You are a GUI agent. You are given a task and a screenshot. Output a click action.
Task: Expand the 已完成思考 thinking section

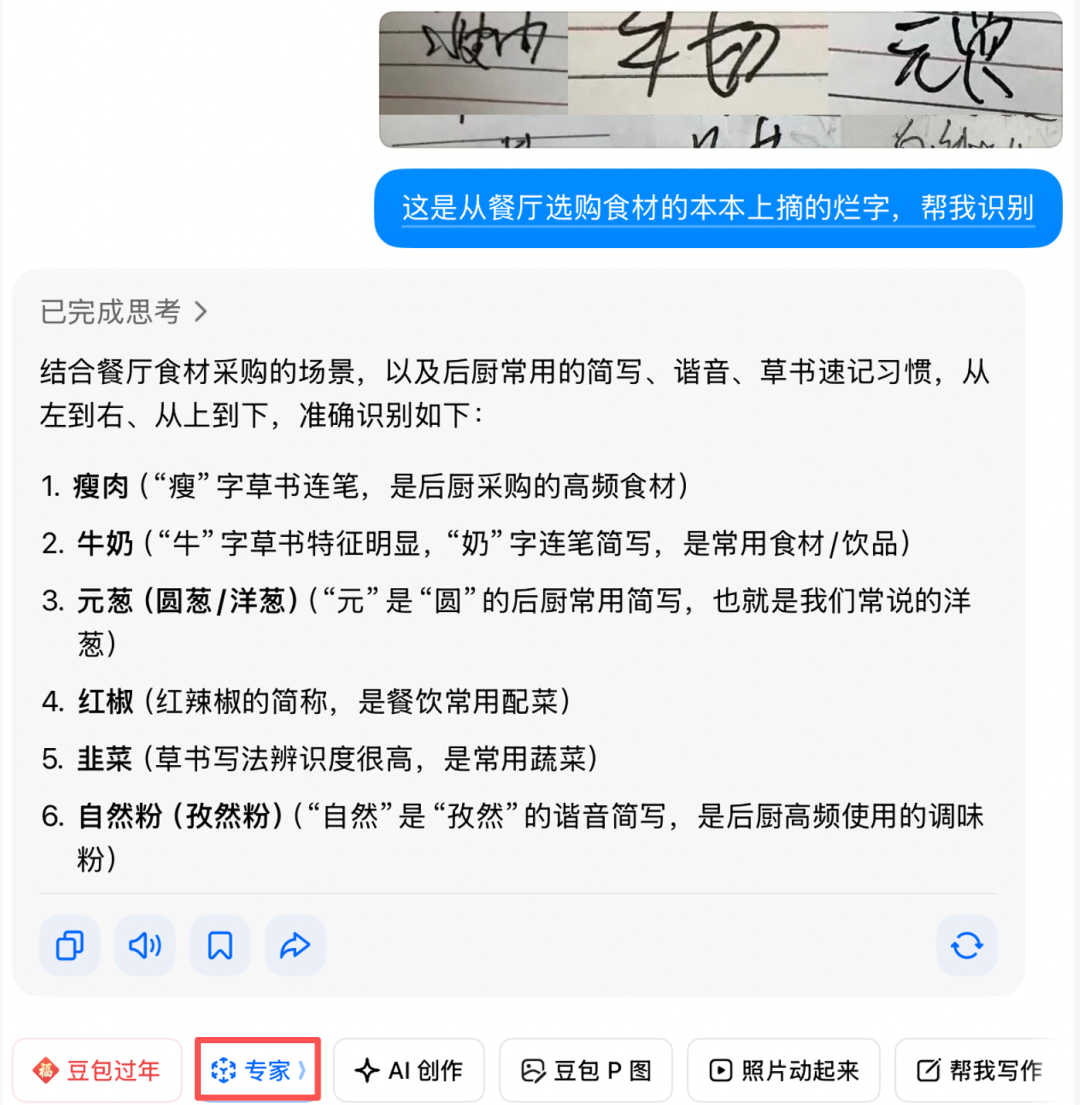[x=124, y=312]
